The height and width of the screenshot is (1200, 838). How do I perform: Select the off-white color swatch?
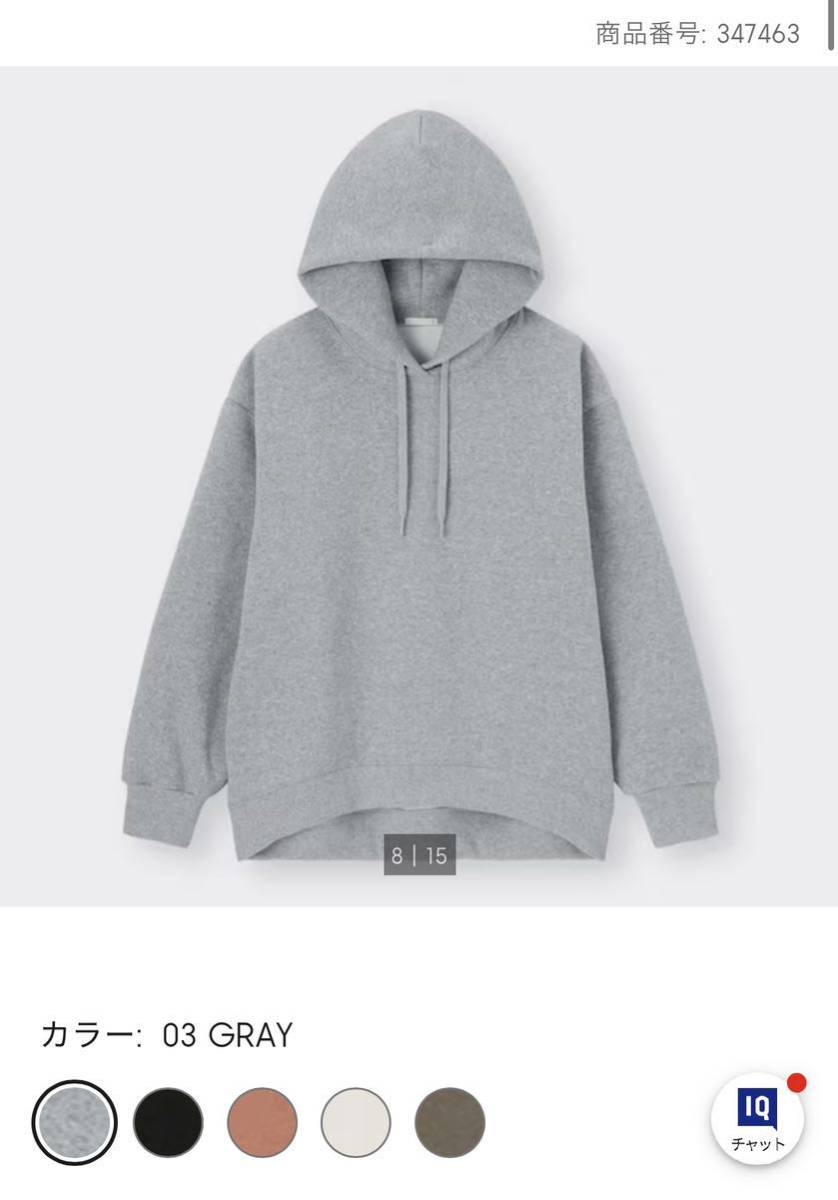tap(356, 1122)
